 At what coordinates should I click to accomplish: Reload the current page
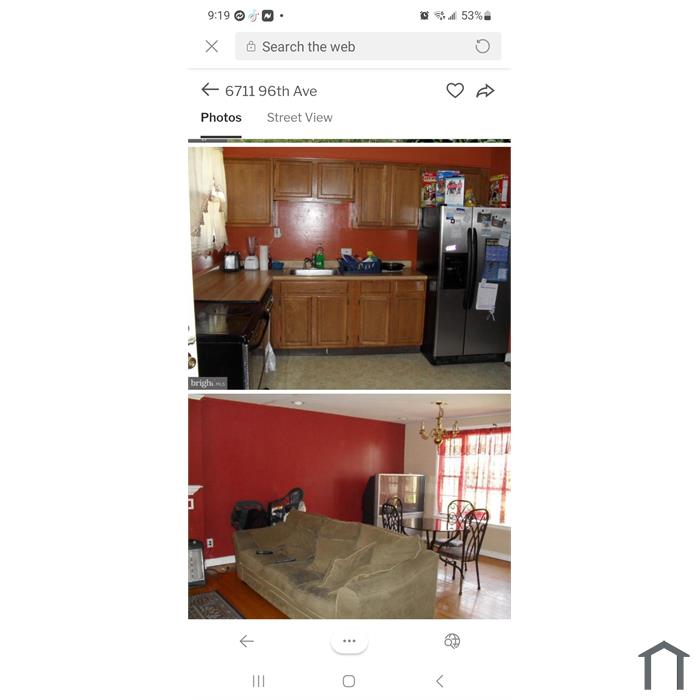[x=483, y=46]
